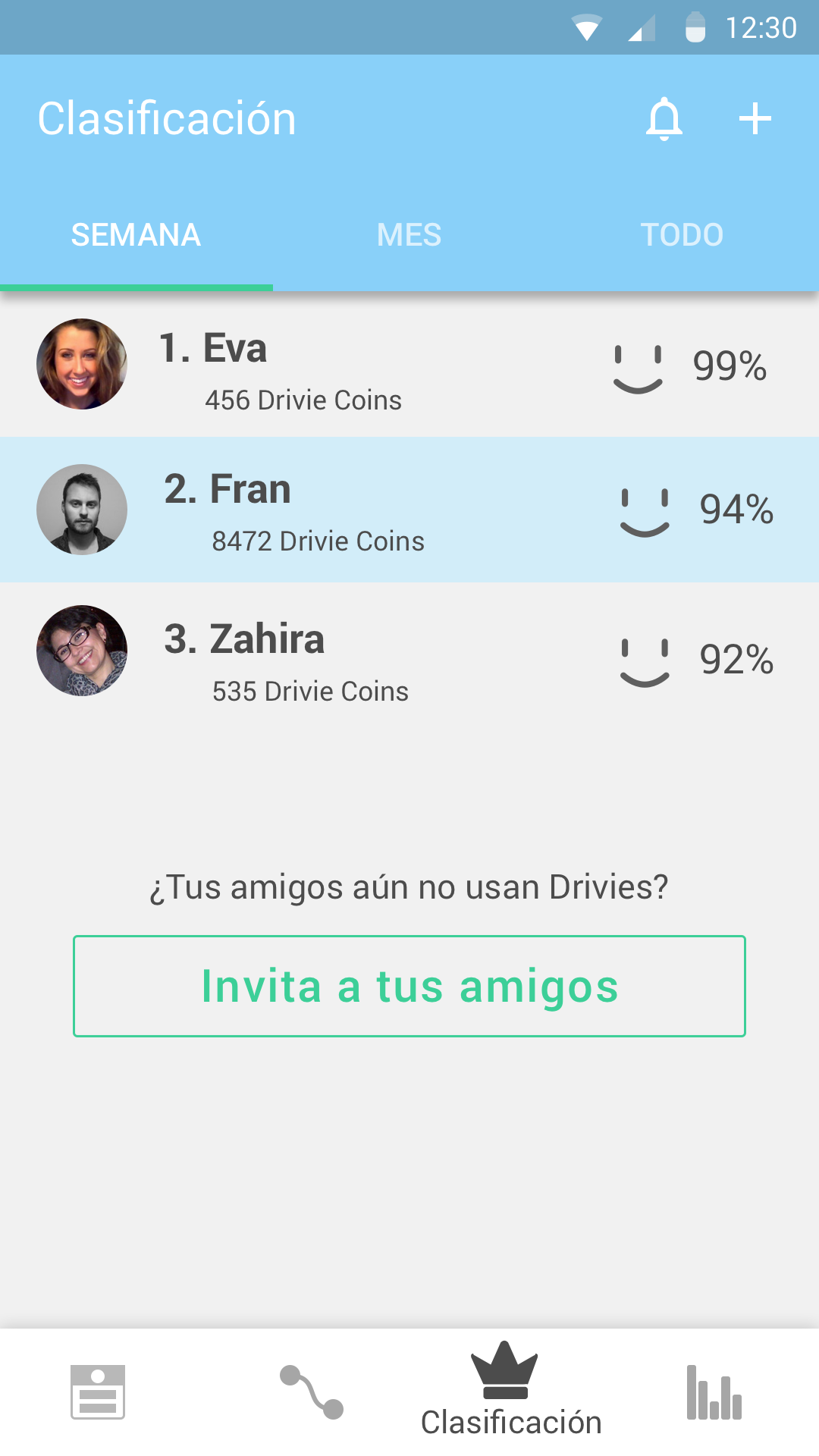Switch to the SEMANA tab

(x=136, y=235)
